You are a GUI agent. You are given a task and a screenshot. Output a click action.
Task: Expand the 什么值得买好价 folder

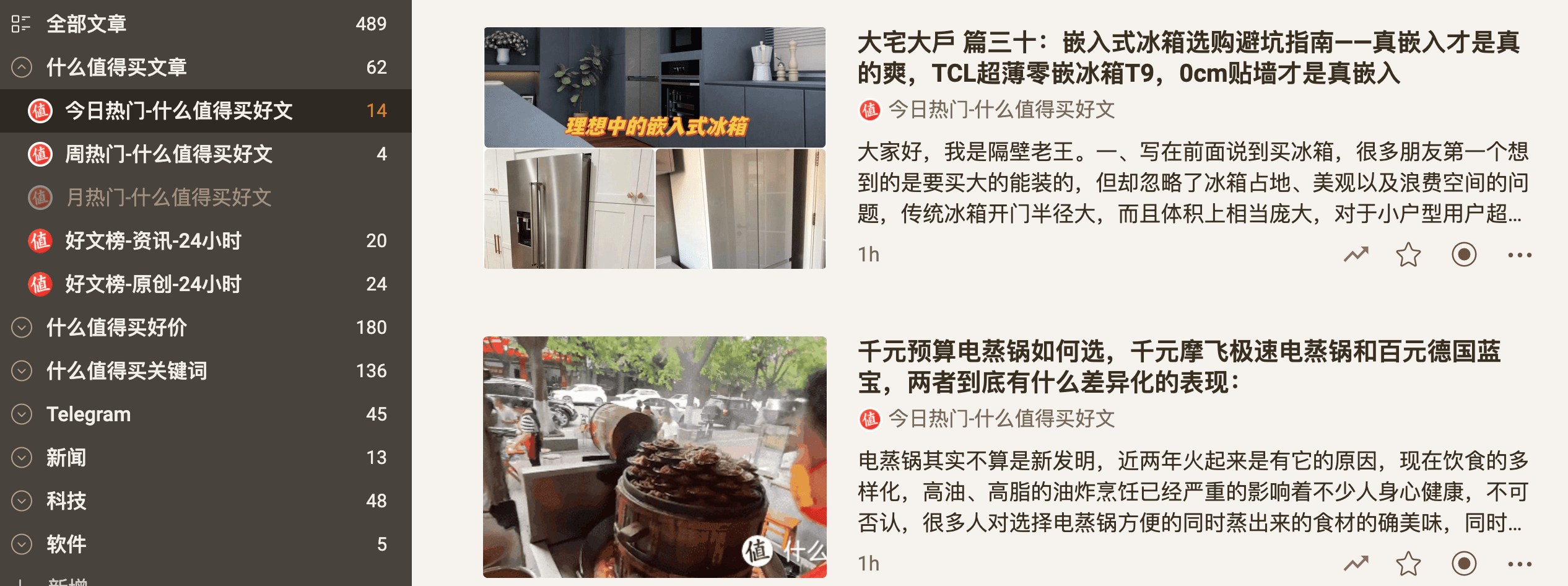(22, 327)
